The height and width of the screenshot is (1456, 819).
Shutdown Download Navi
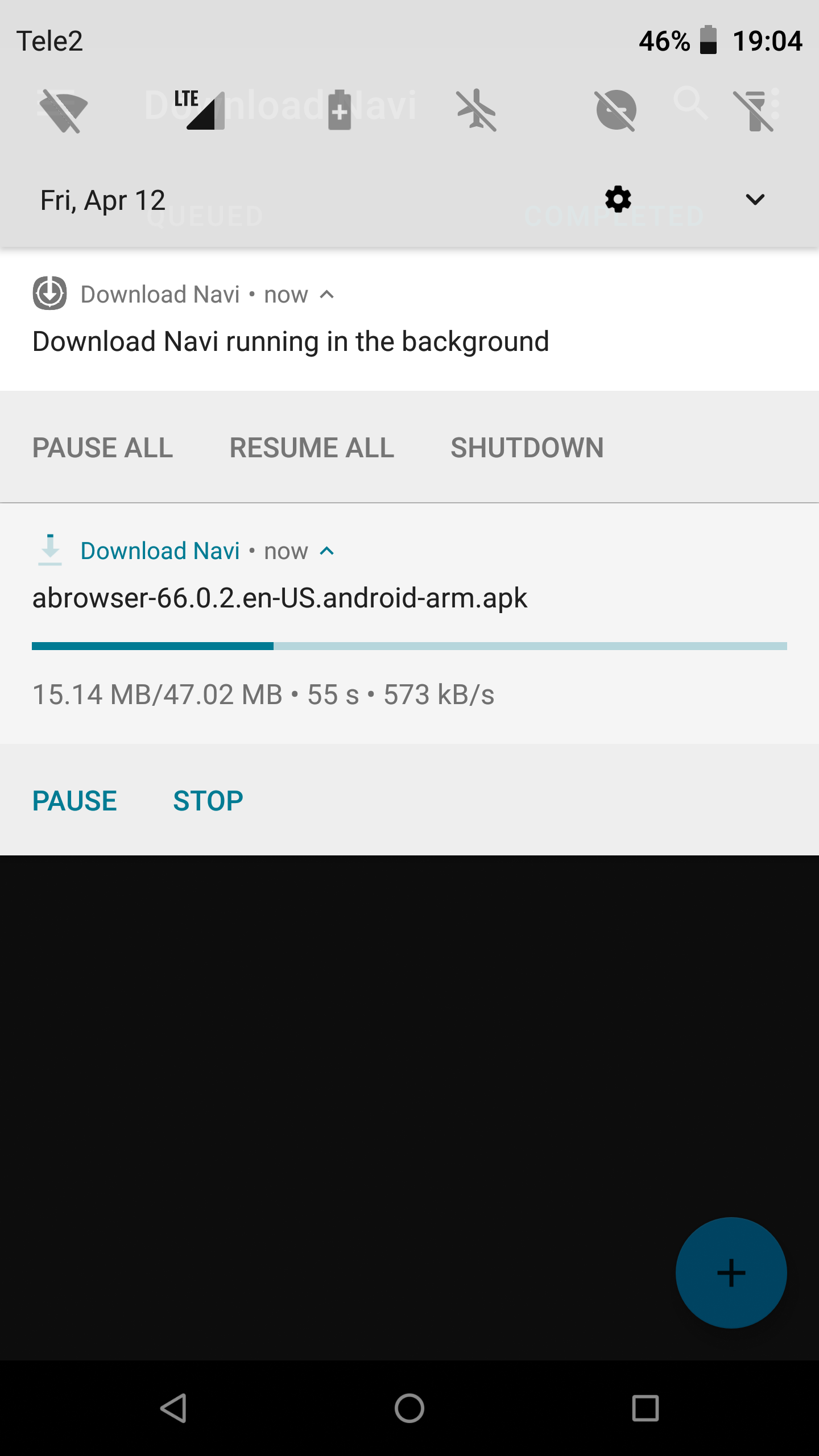point(527,448)
